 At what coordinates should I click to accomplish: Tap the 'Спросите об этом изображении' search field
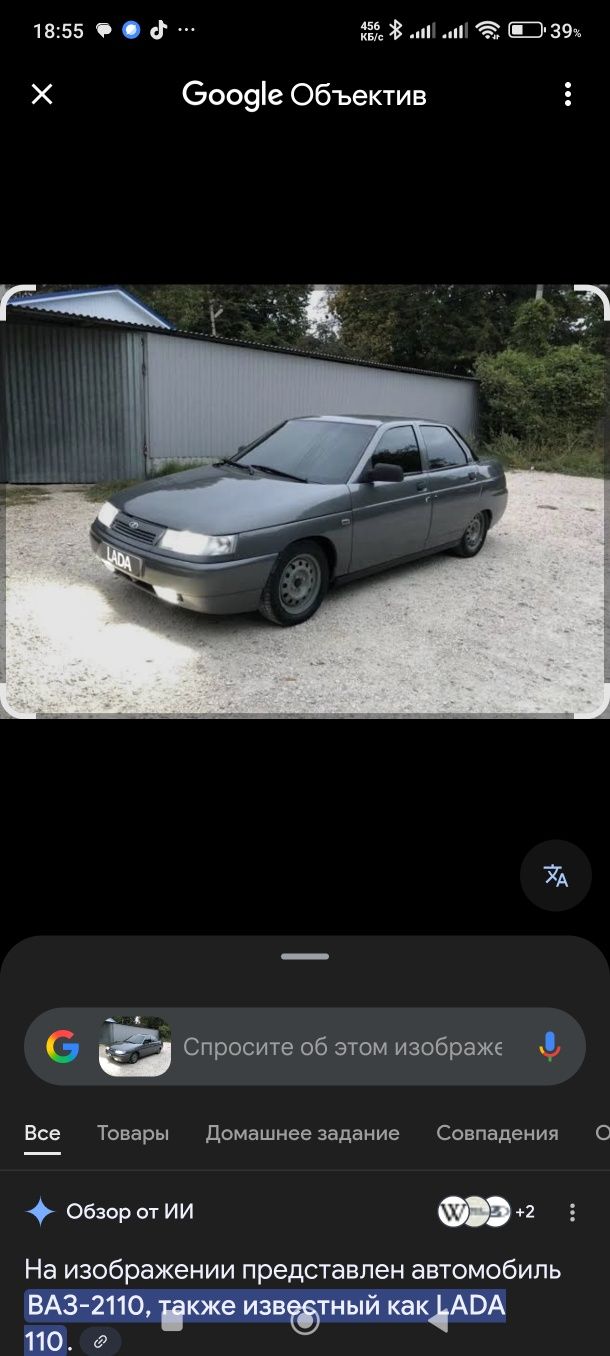click(342, 1047)
